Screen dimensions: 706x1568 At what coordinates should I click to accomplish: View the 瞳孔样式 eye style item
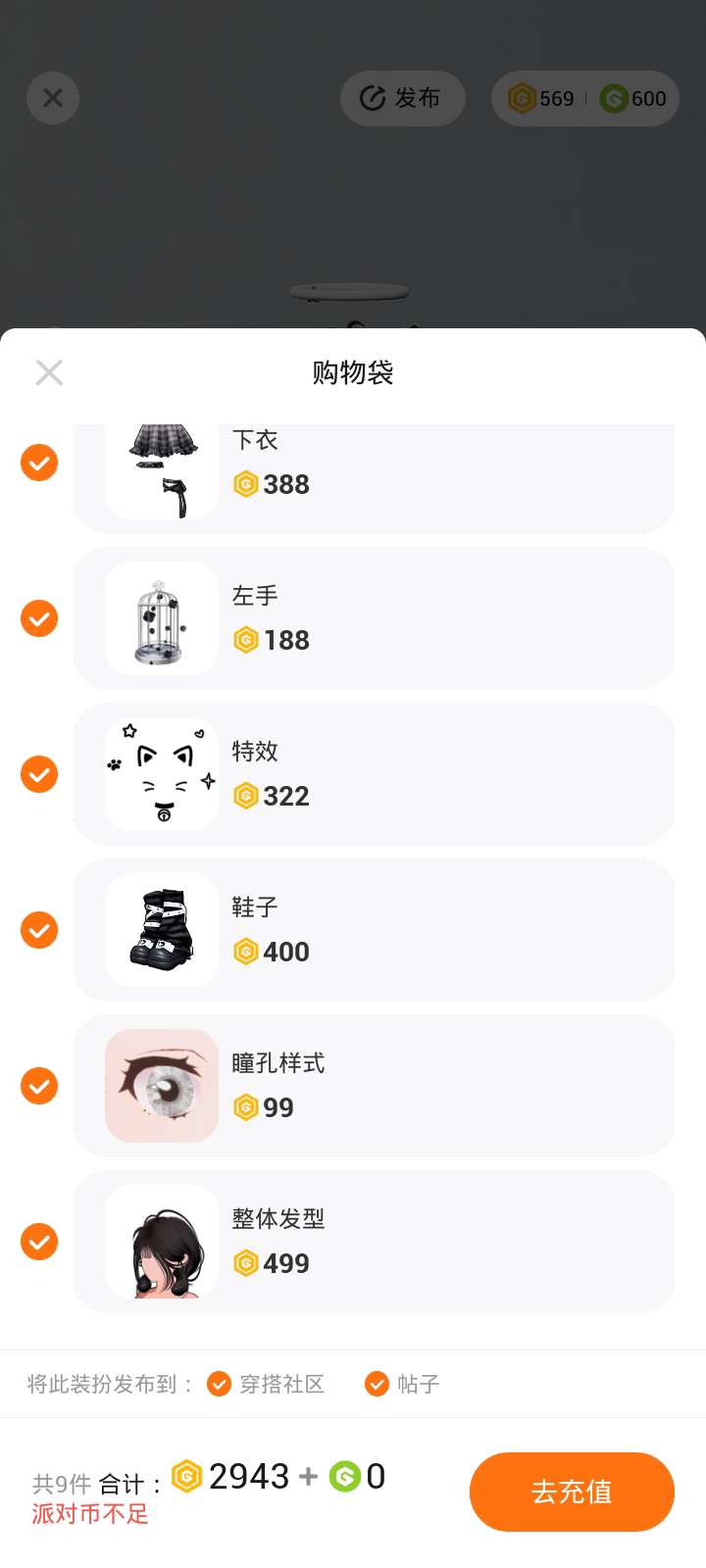click(373, 1086)
